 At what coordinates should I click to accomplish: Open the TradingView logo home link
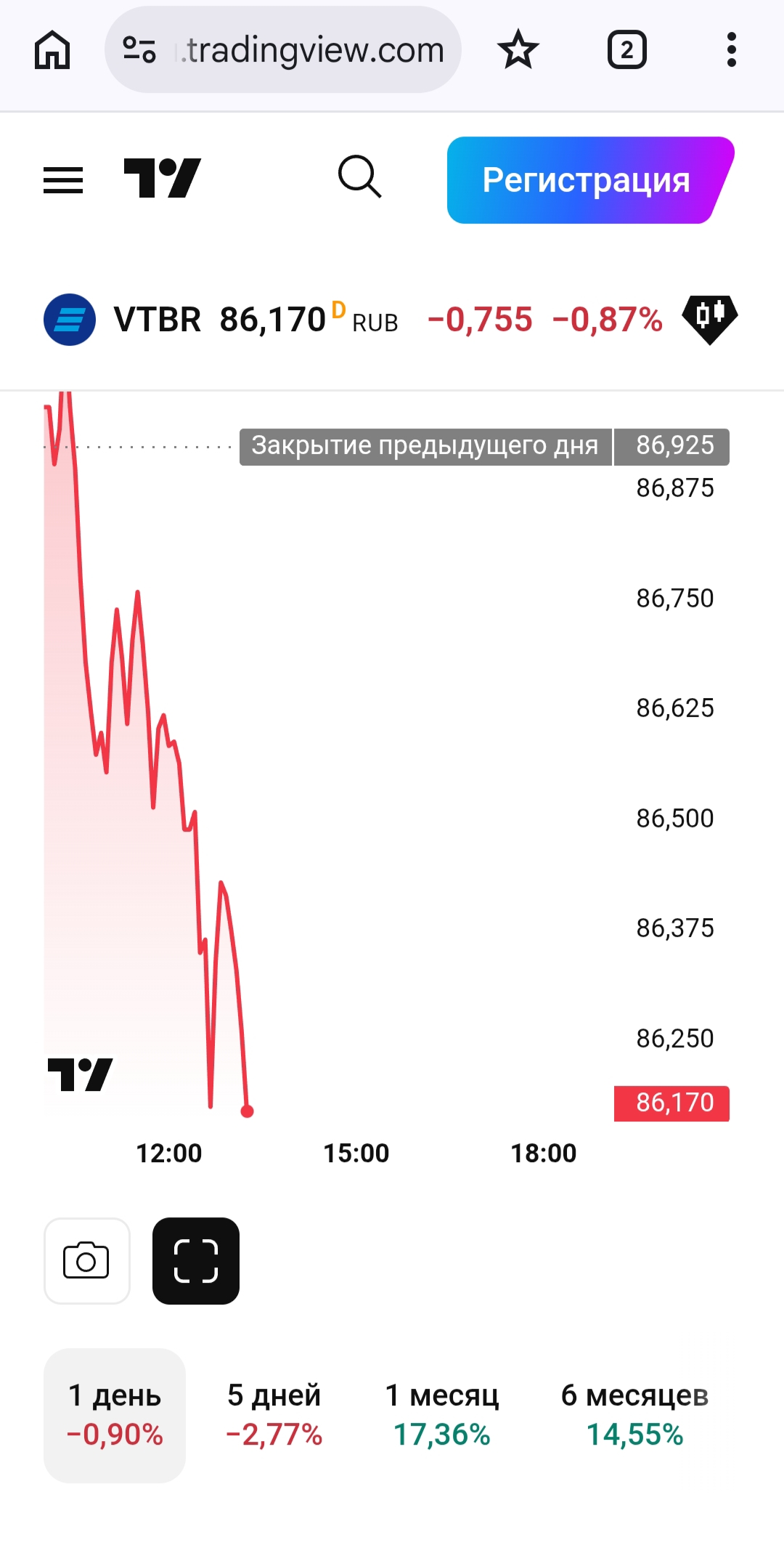162,178
